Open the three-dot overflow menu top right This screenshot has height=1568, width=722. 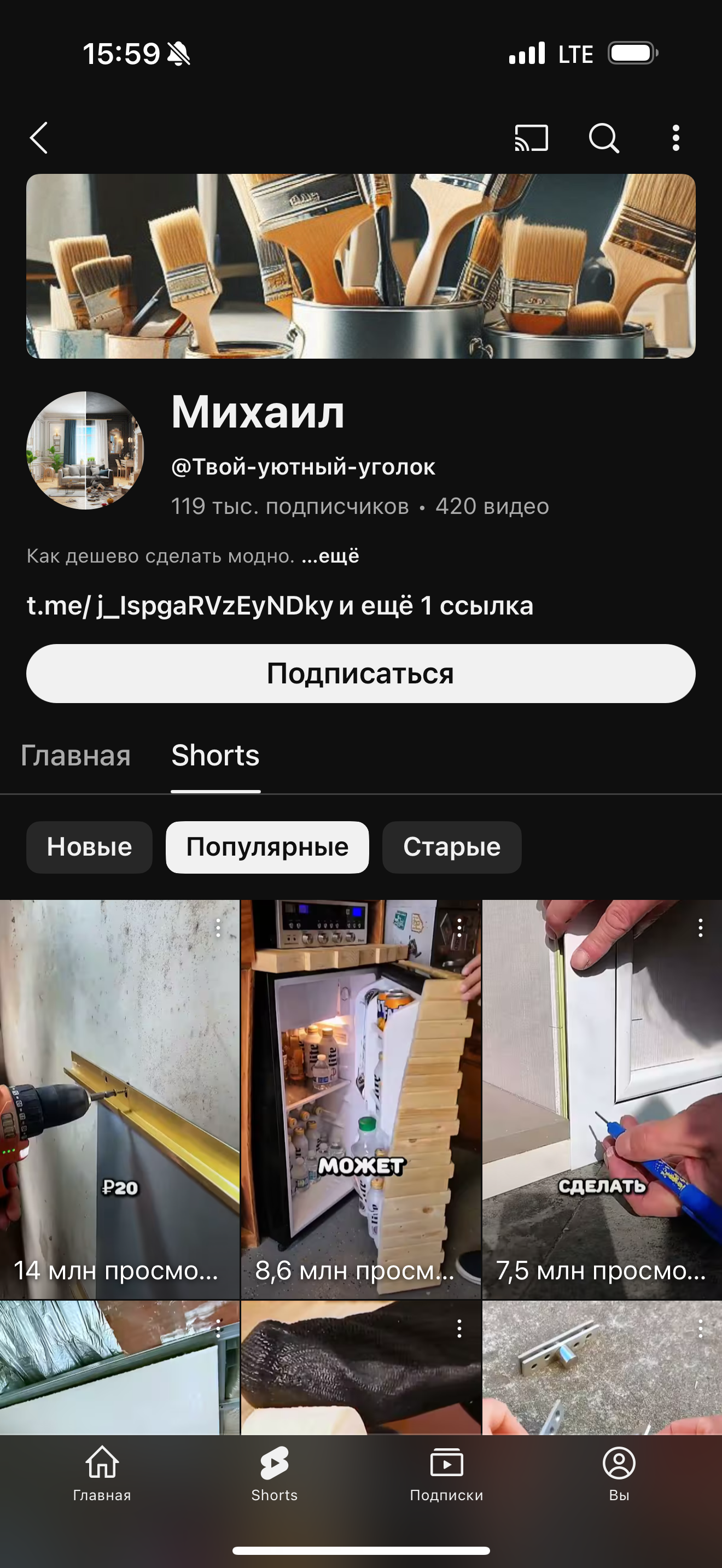(x=676, y=139)
